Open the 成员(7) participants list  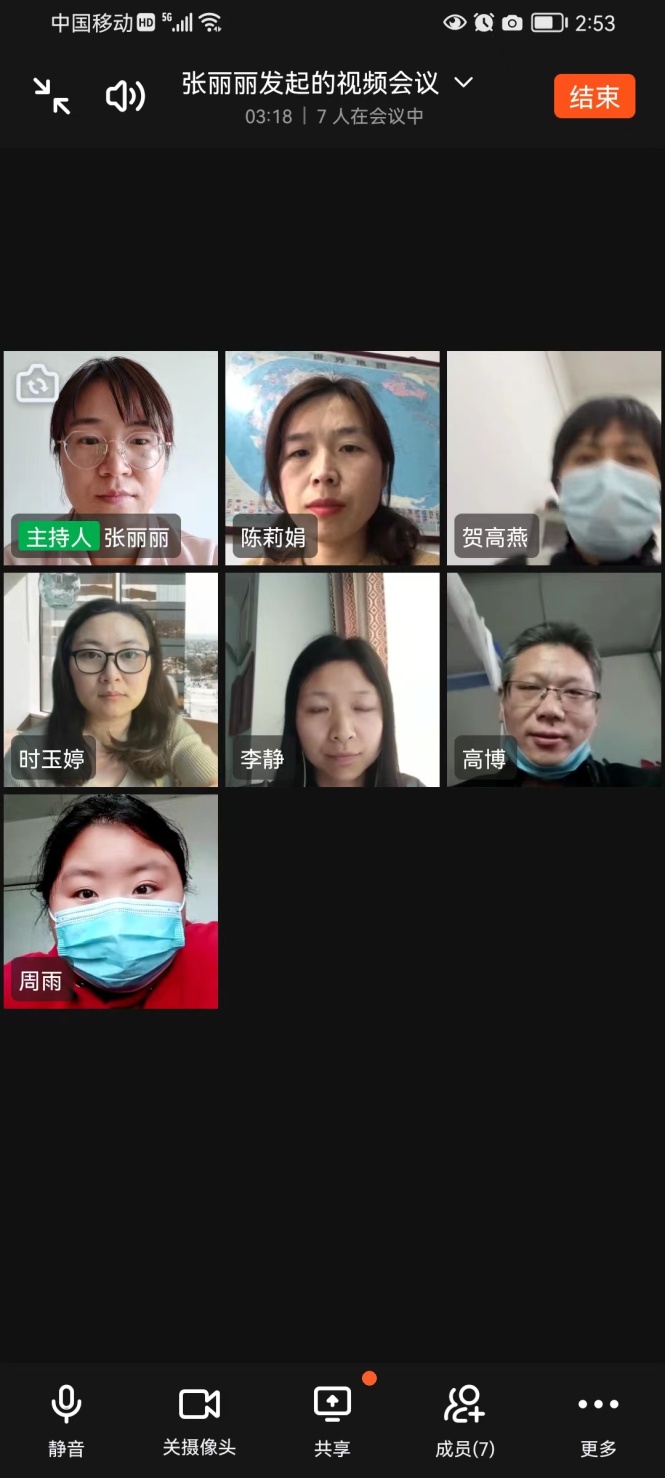465,1419
